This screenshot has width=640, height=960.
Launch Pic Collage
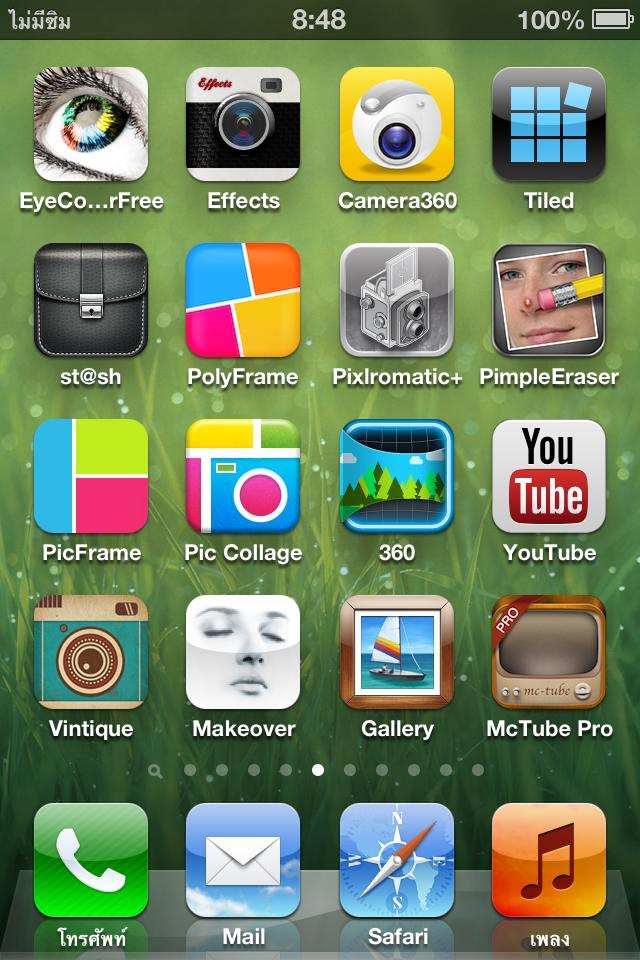pos(243,476)
